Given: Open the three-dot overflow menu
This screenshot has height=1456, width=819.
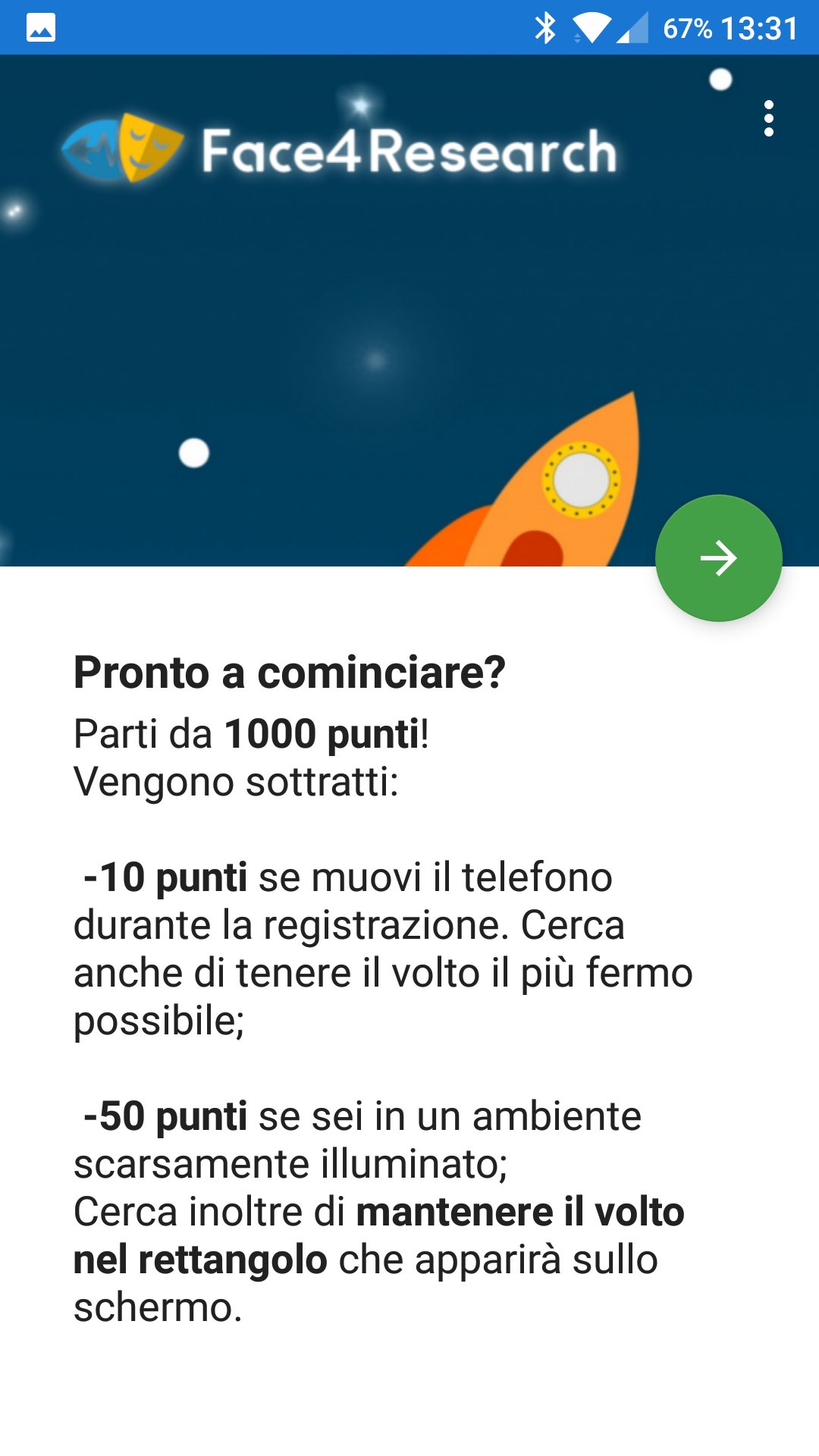Looking at the screenshot, I should [x=768, y=119].
